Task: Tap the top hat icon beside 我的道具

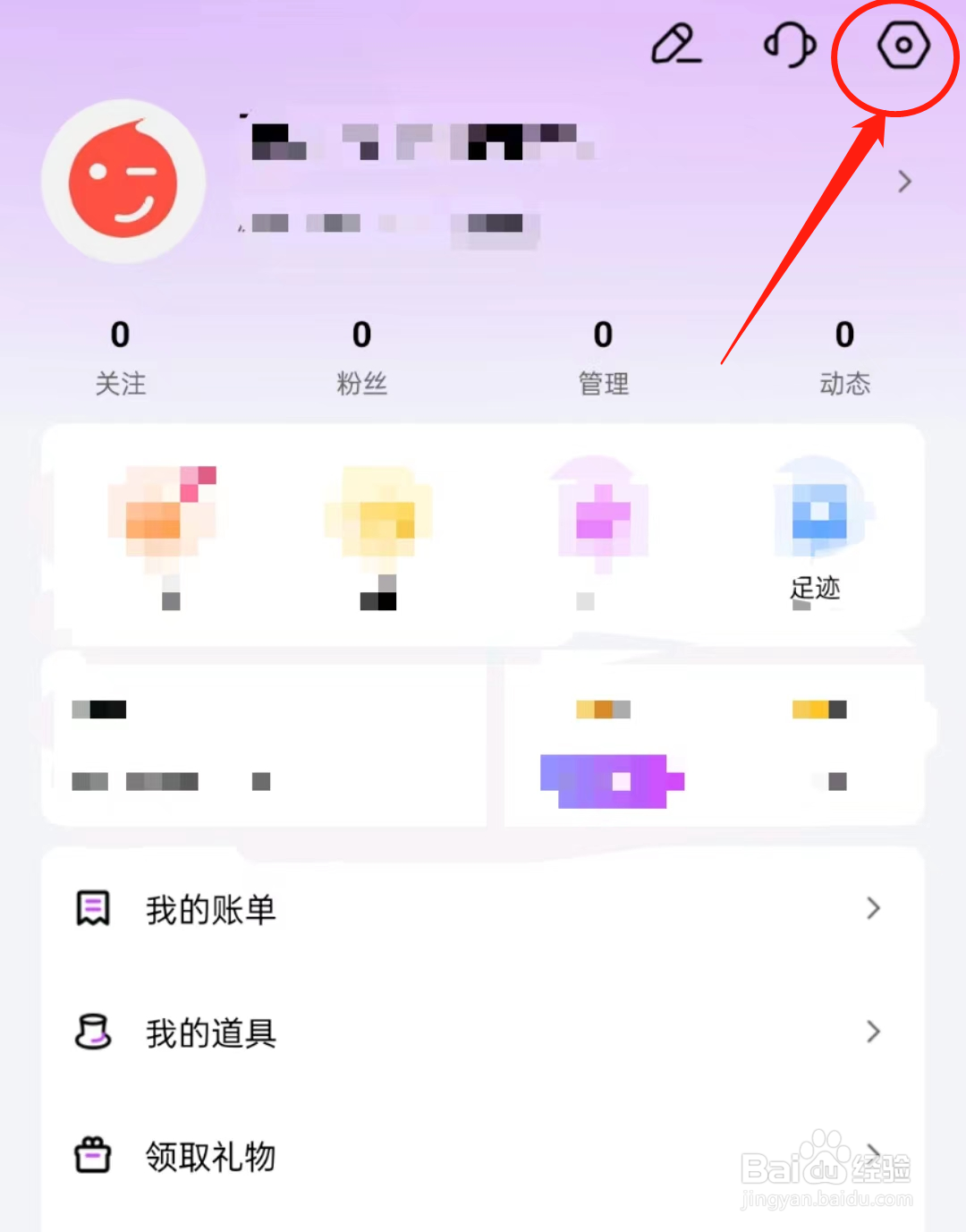Action: (92, 1032)
